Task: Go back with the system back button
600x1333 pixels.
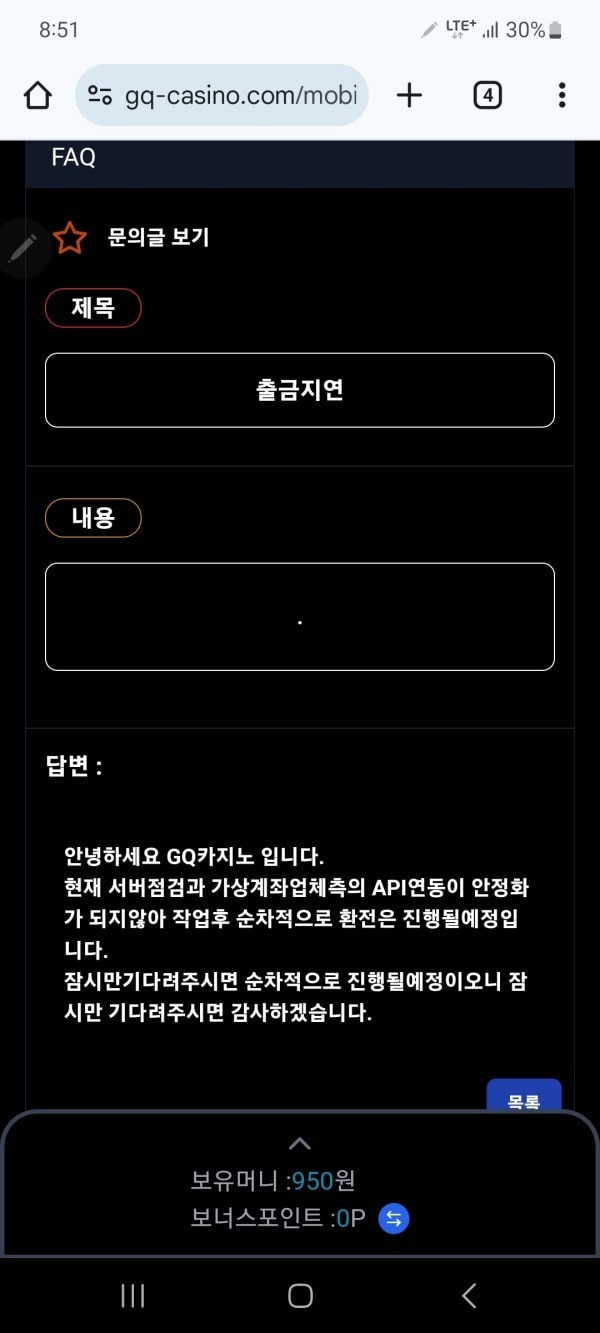Action: coord(468,1296)
